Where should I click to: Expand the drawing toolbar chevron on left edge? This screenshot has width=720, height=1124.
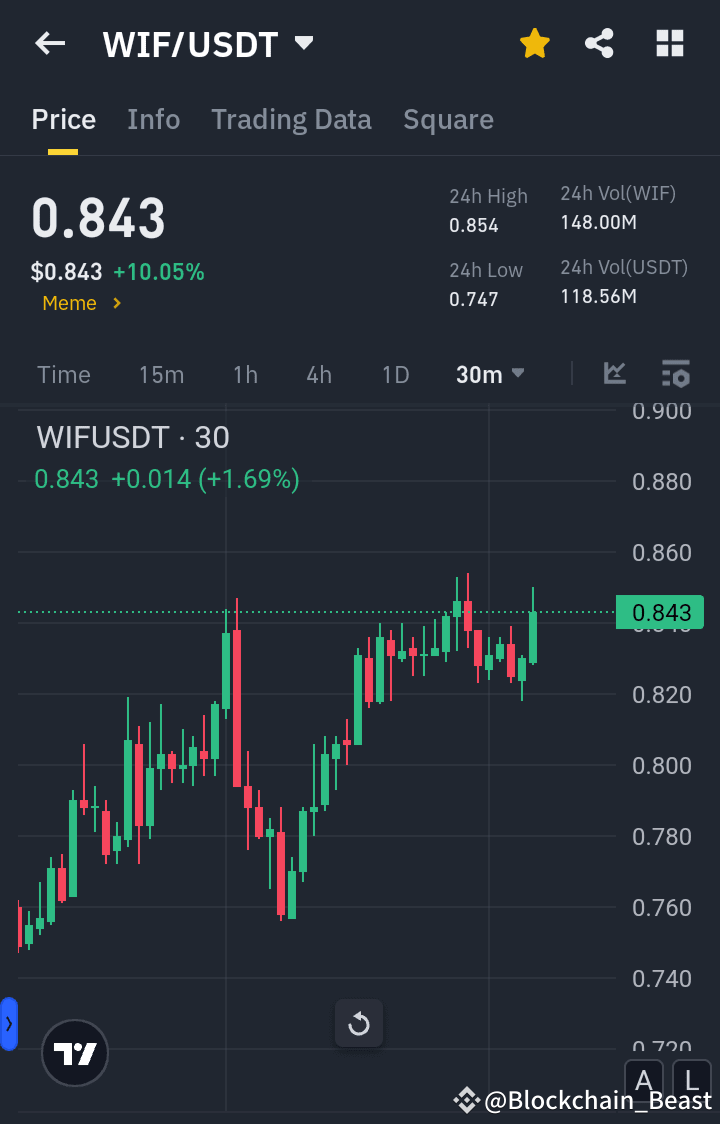[10, 1023]
